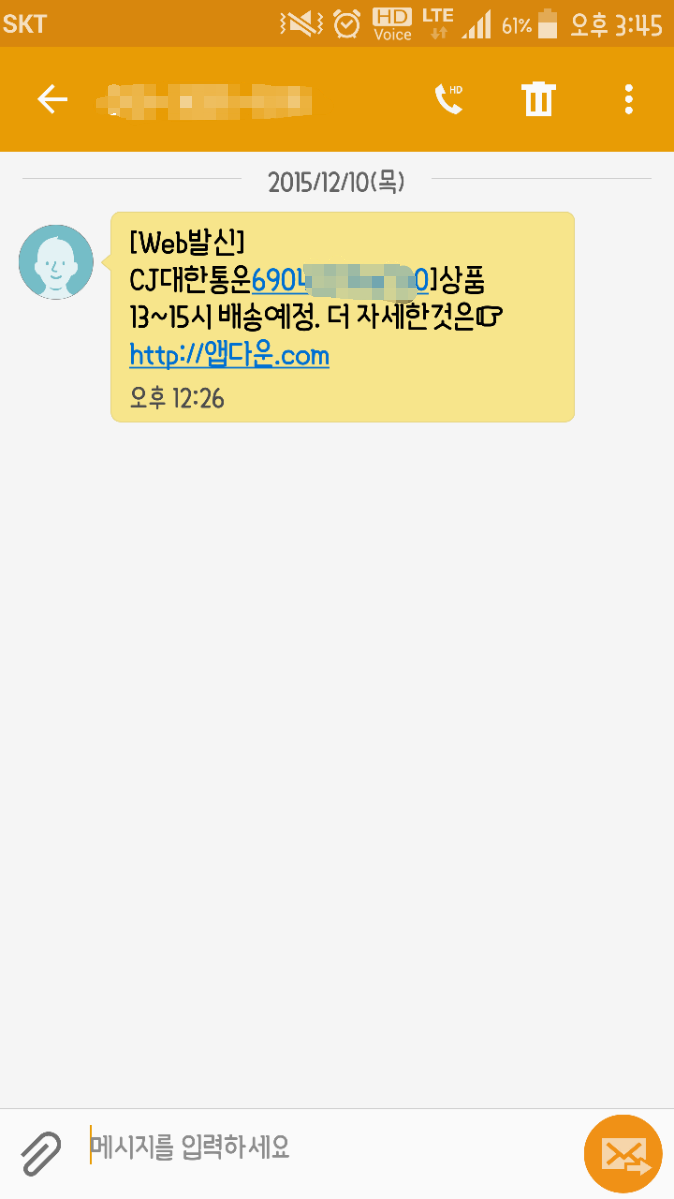Screen dimensions: 674x1199
Task: Open the three-dot overflow menu
Action: pos(628,99)
